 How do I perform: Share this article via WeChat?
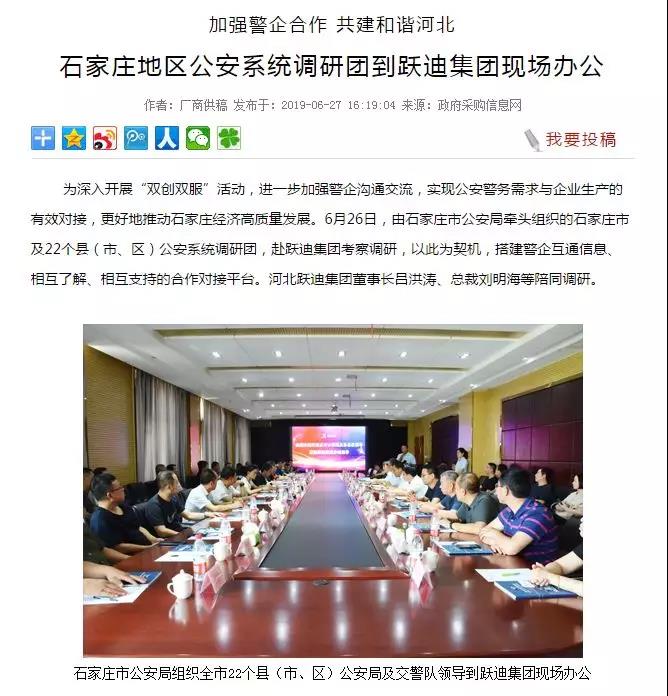click(198, 138)
